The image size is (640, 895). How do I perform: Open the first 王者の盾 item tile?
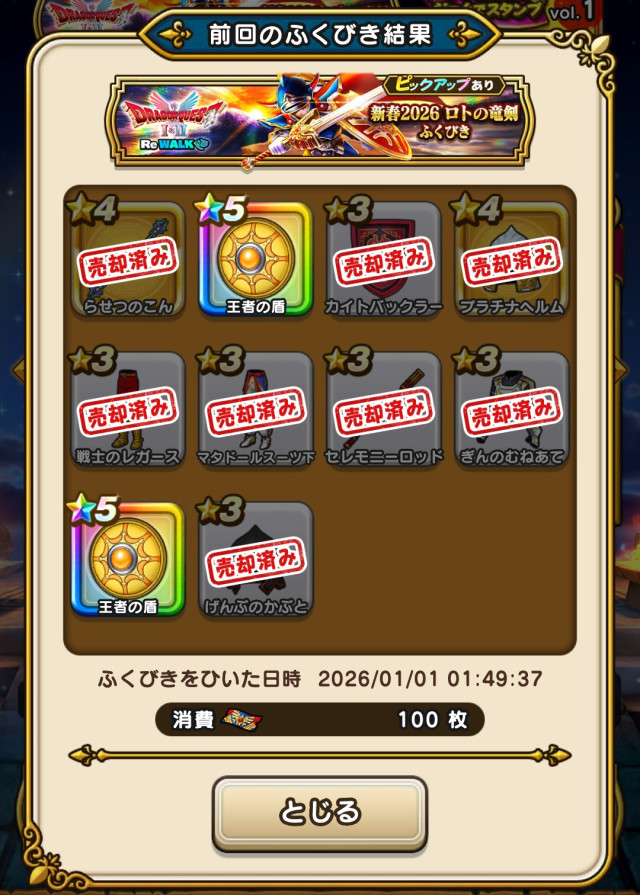pyautogui.click(x=255, y=258)
